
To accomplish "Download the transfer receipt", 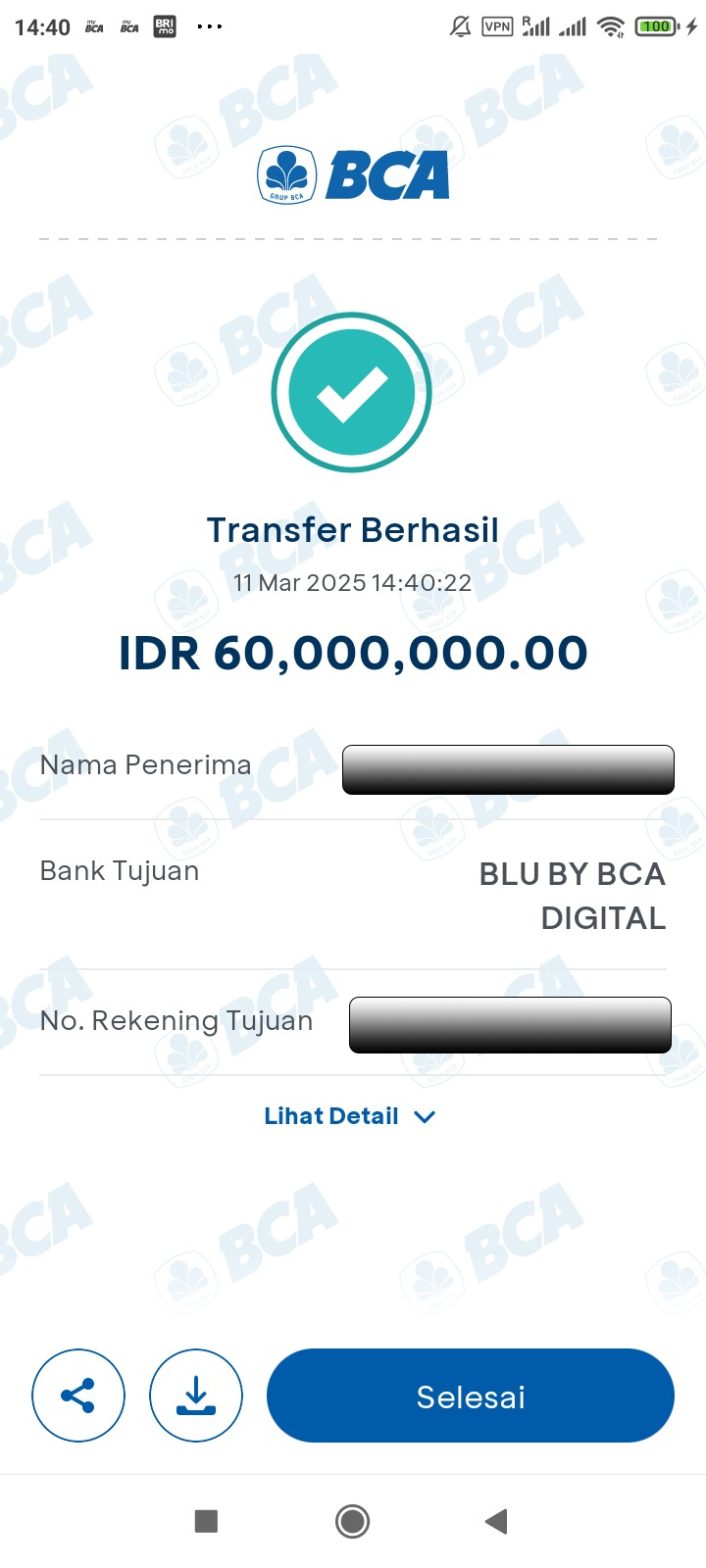I will tap(196, 1396).
